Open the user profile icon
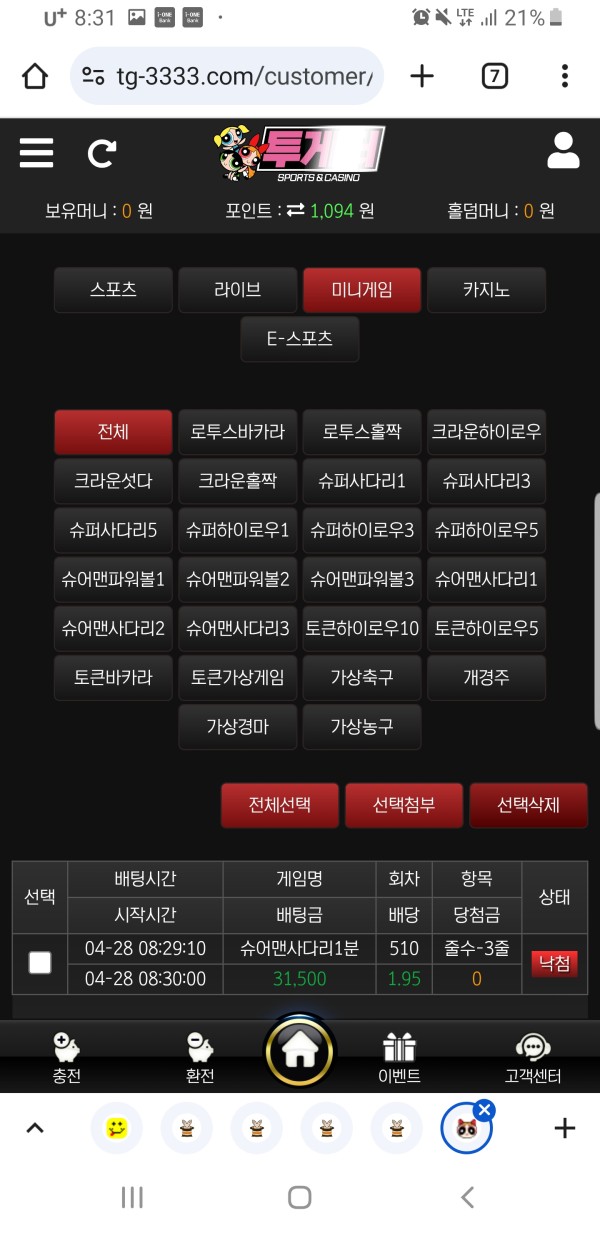 (x=563, y=151)
